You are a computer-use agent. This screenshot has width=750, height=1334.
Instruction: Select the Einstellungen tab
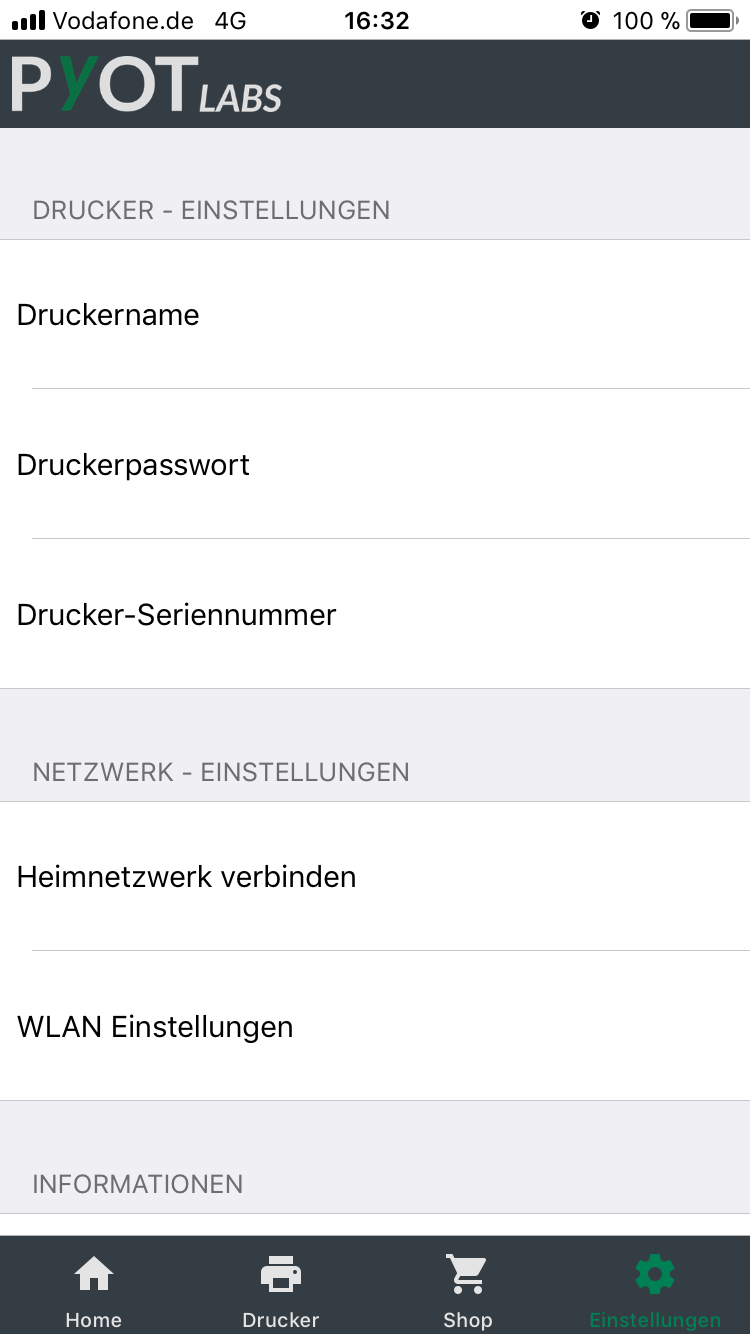pos(655,1290)
